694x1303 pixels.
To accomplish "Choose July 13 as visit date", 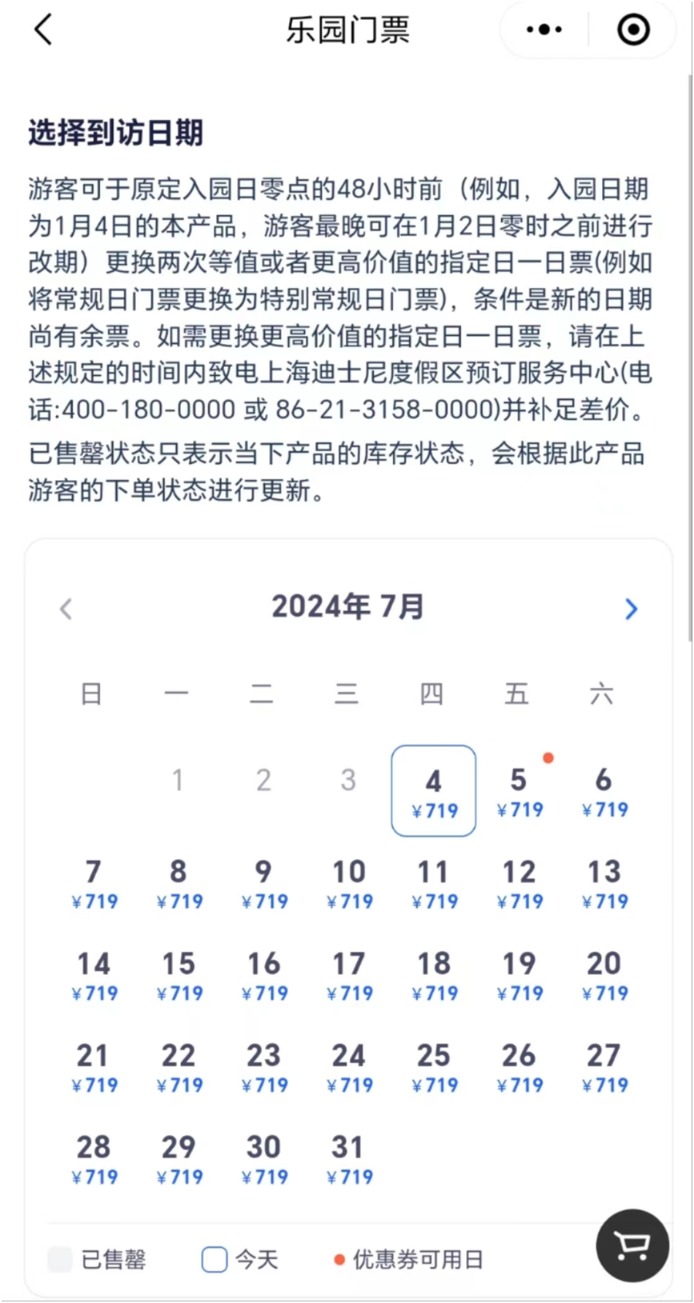I will pos(604,882).
